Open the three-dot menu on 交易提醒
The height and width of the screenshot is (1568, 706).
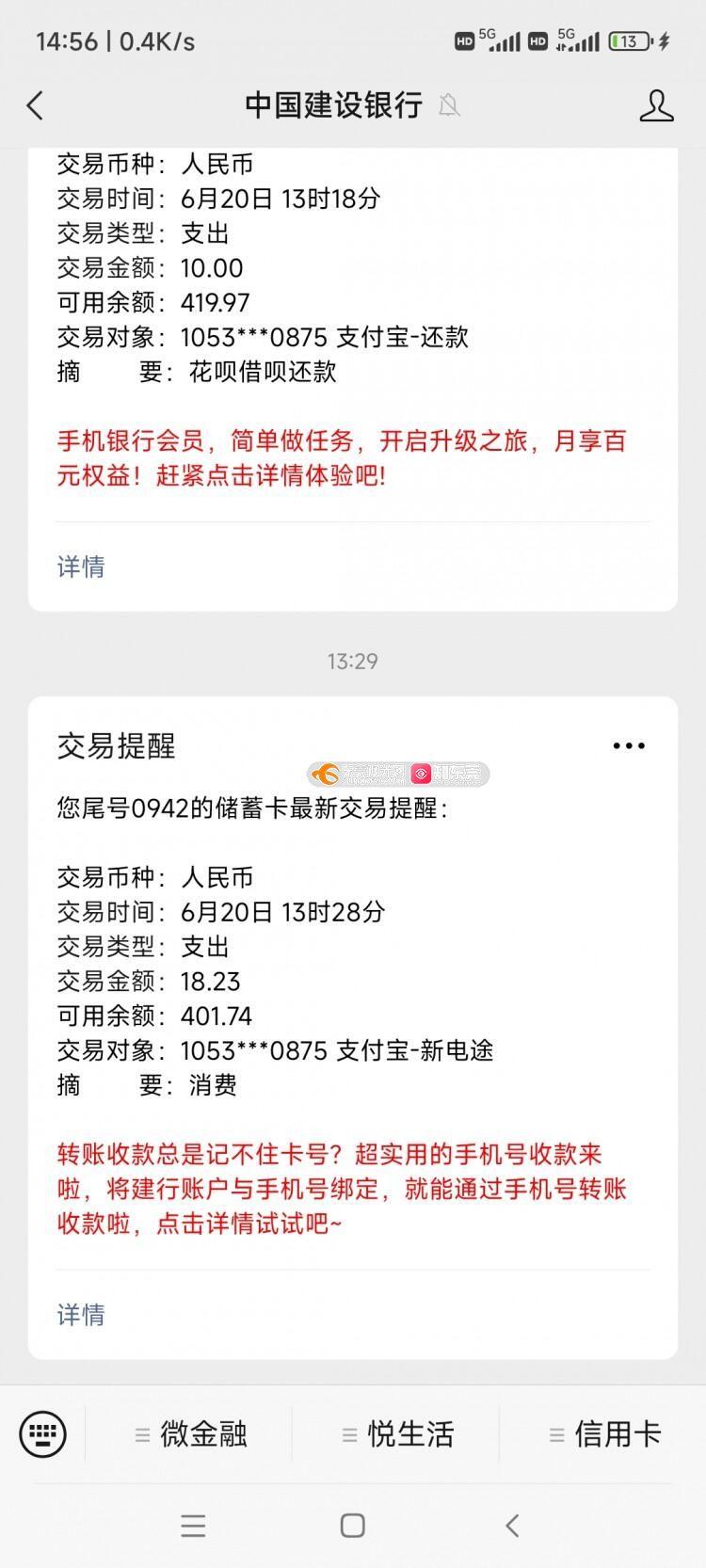628,745
